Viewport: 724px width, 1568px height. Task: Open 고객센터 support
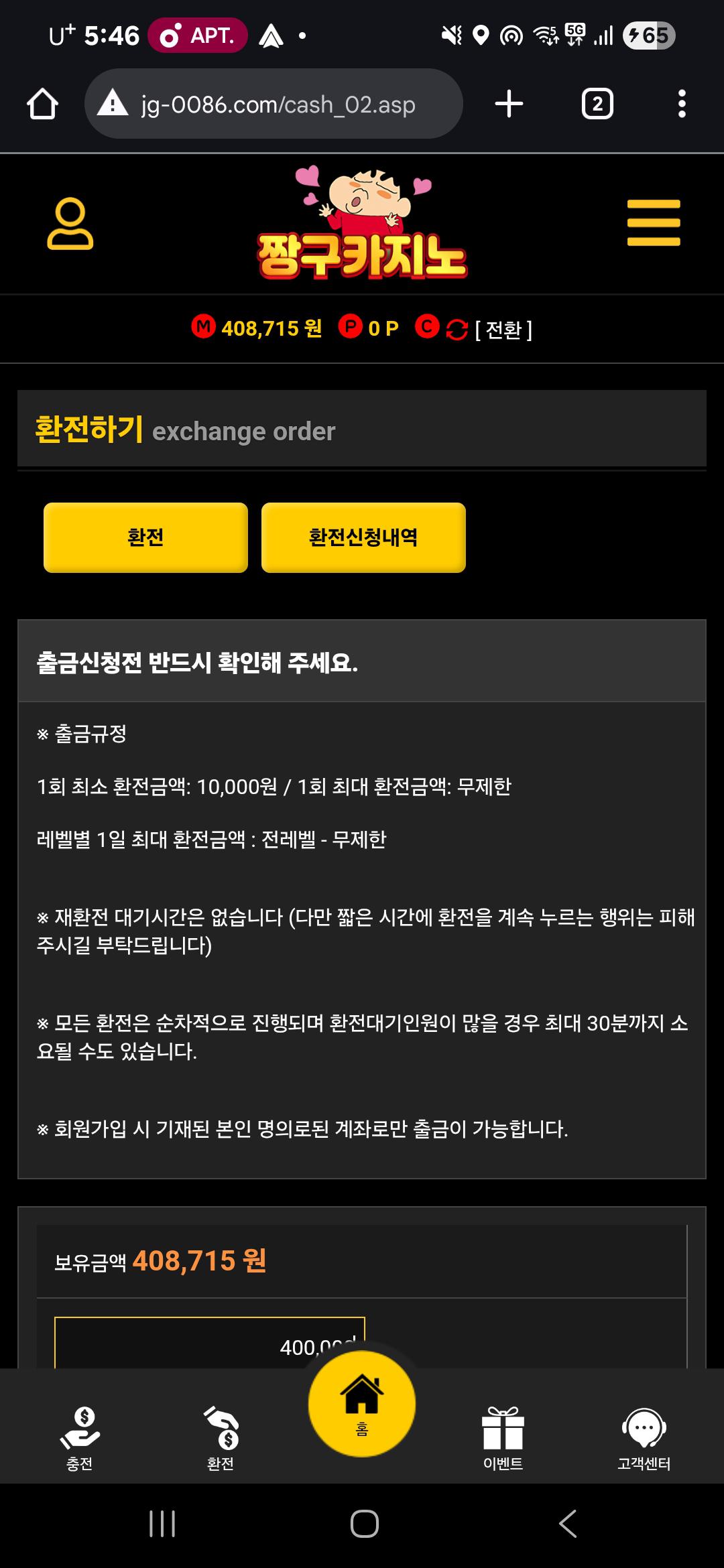tap(644, 1438)
